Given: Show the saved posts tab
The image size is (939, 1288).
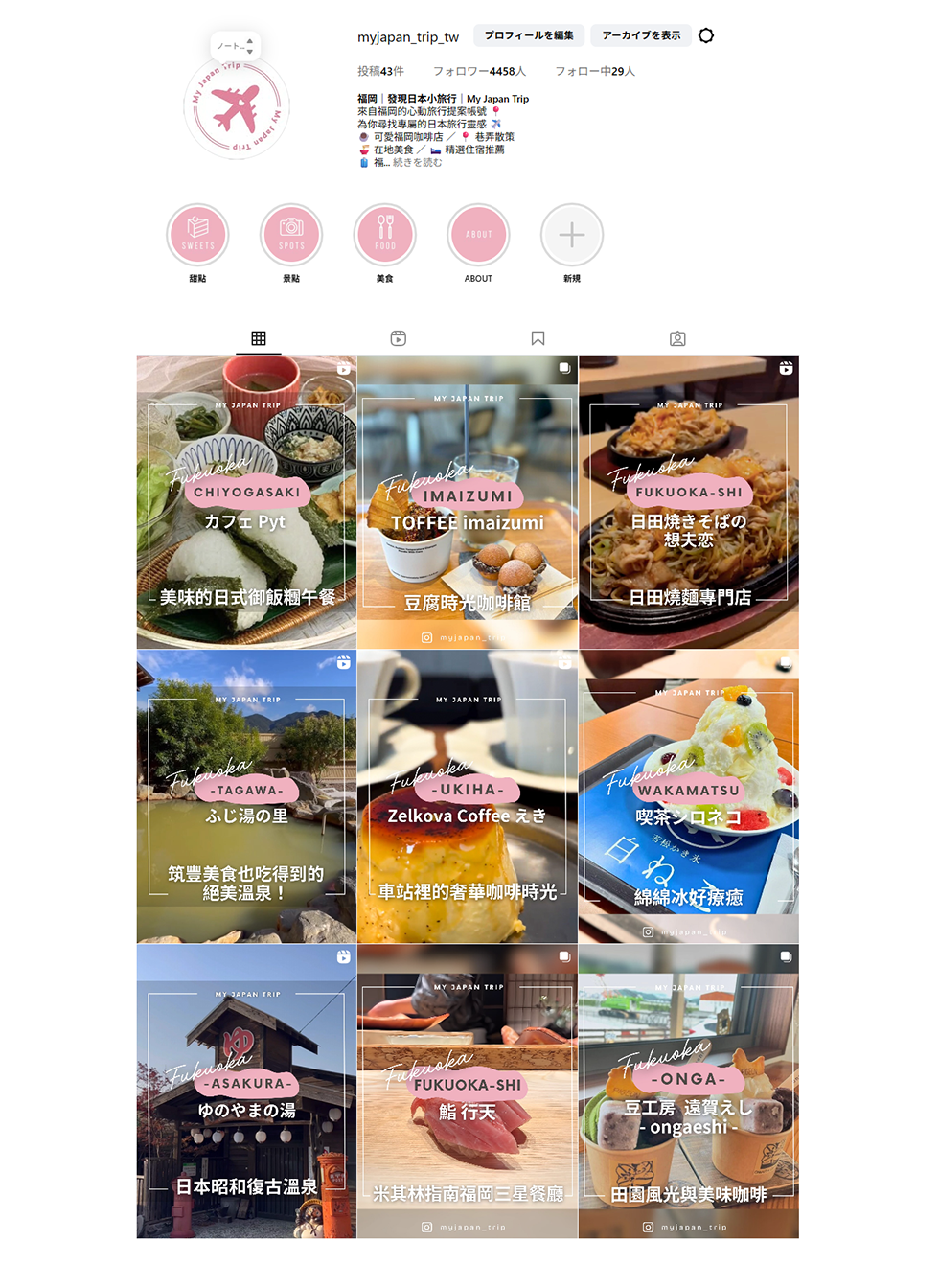Looking at the screenshot, I should [538, 338].
